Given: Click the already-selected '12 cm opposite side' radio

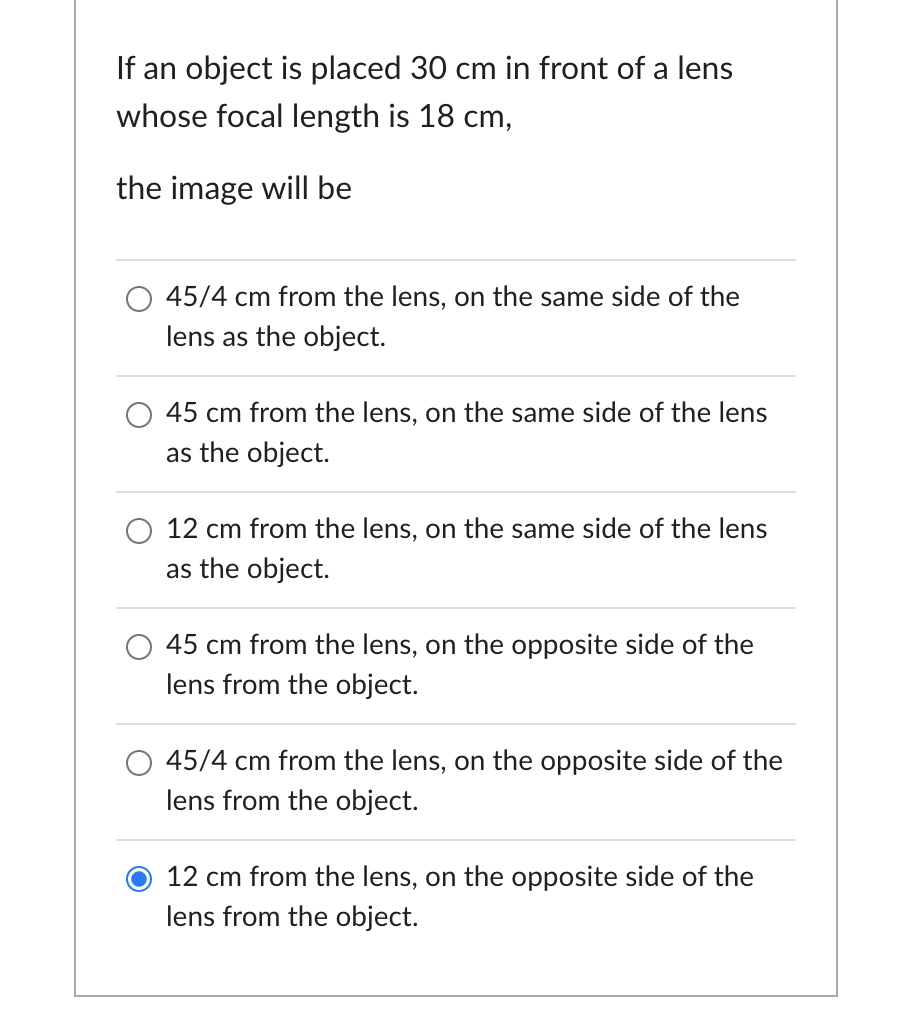Looking at the screenshot, I should (139, 878).
